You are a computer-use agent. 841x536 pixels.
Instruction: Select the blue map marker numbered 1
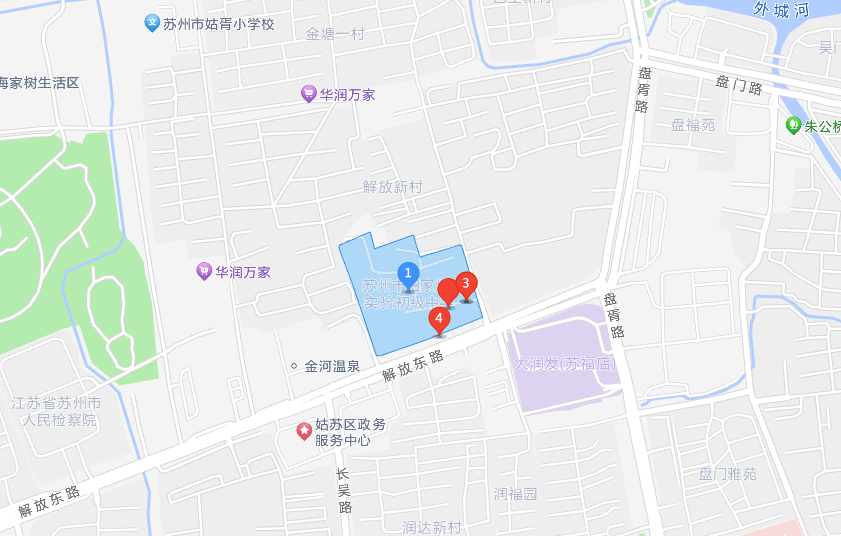pos(408,272)
